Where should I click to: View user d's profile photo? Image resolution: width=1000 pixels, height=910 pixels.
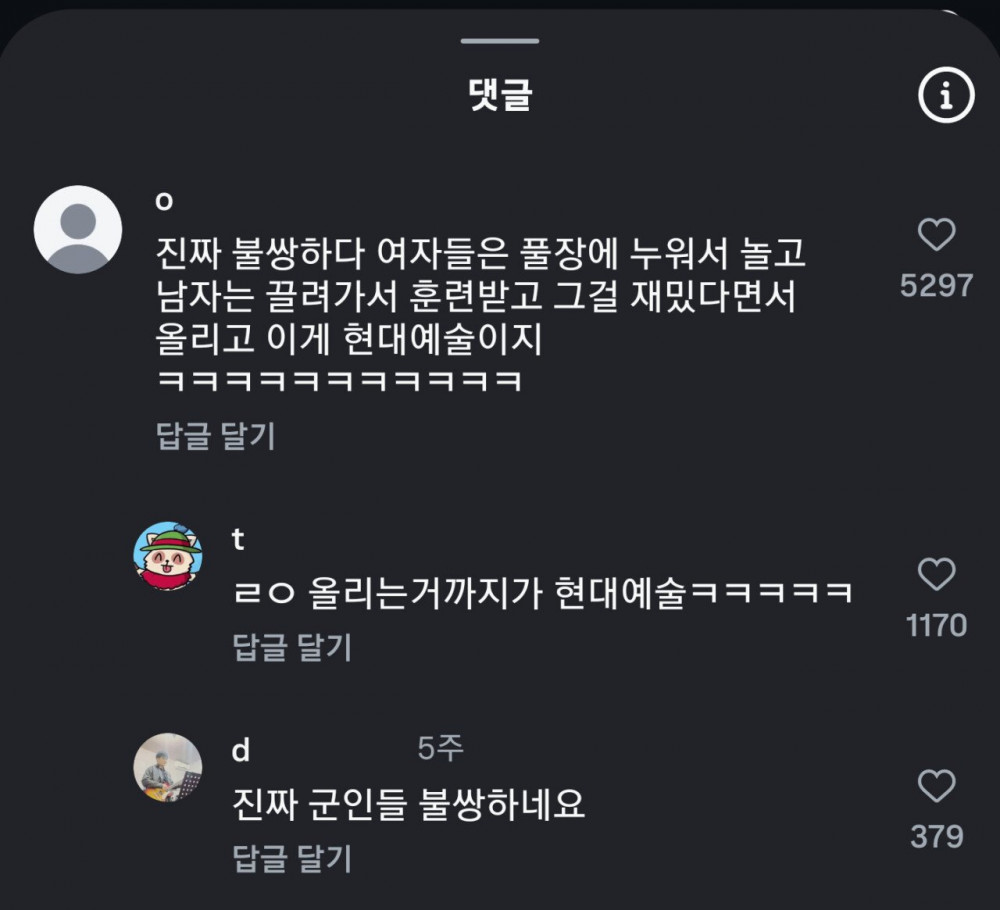click(168, 767)
